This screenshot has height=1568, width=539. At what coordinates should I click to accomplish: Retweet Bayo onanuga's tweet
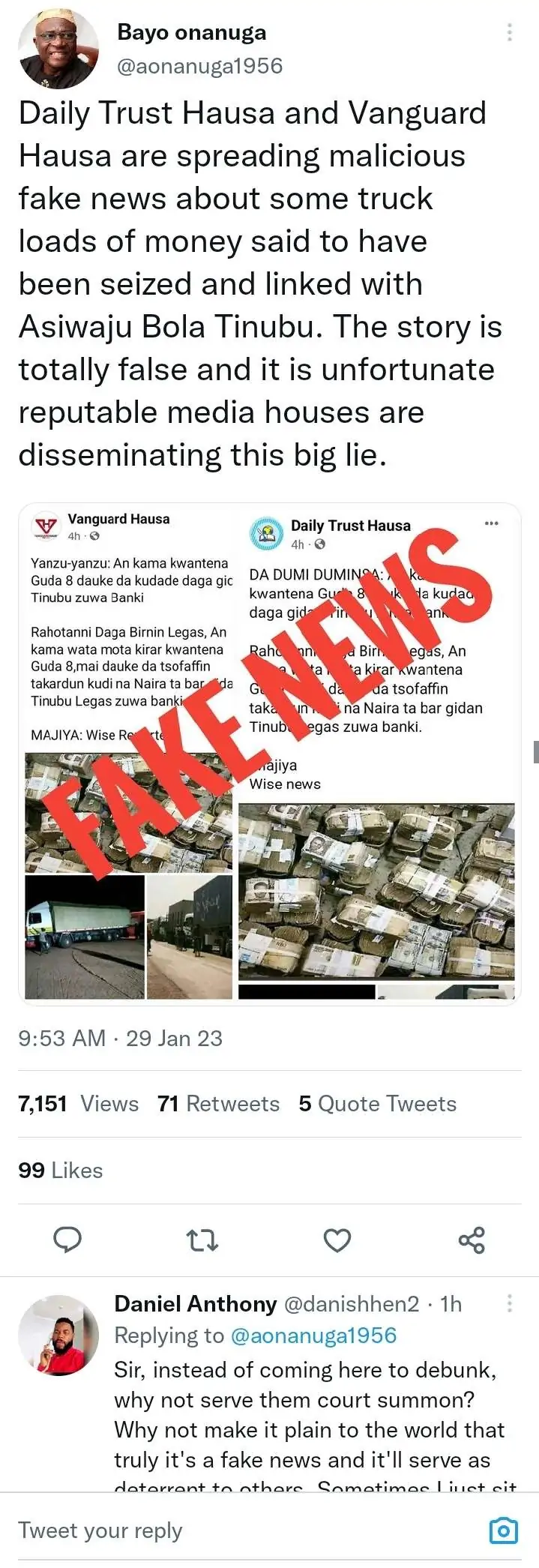[x=202, y=1240]
